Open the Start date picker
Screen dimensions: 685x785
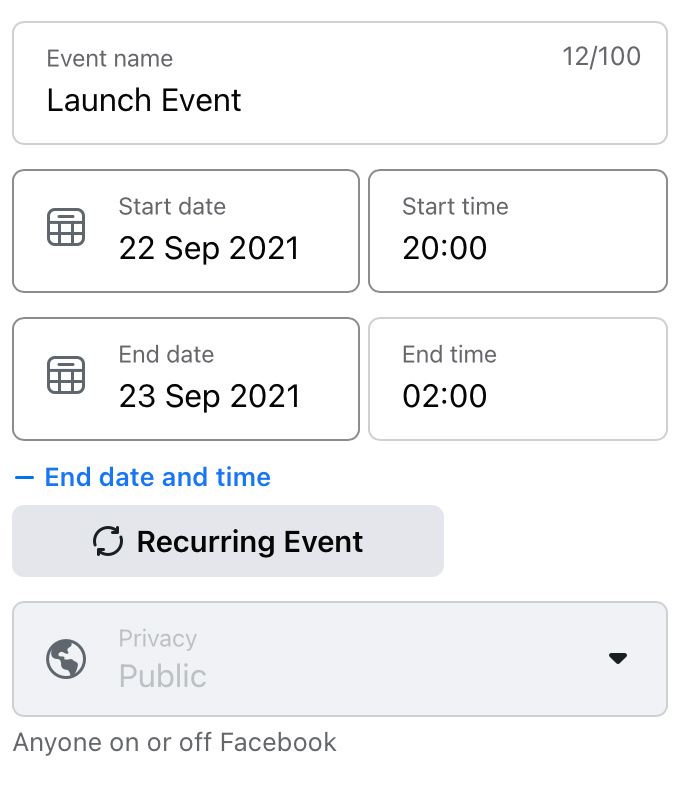(185, 231)
